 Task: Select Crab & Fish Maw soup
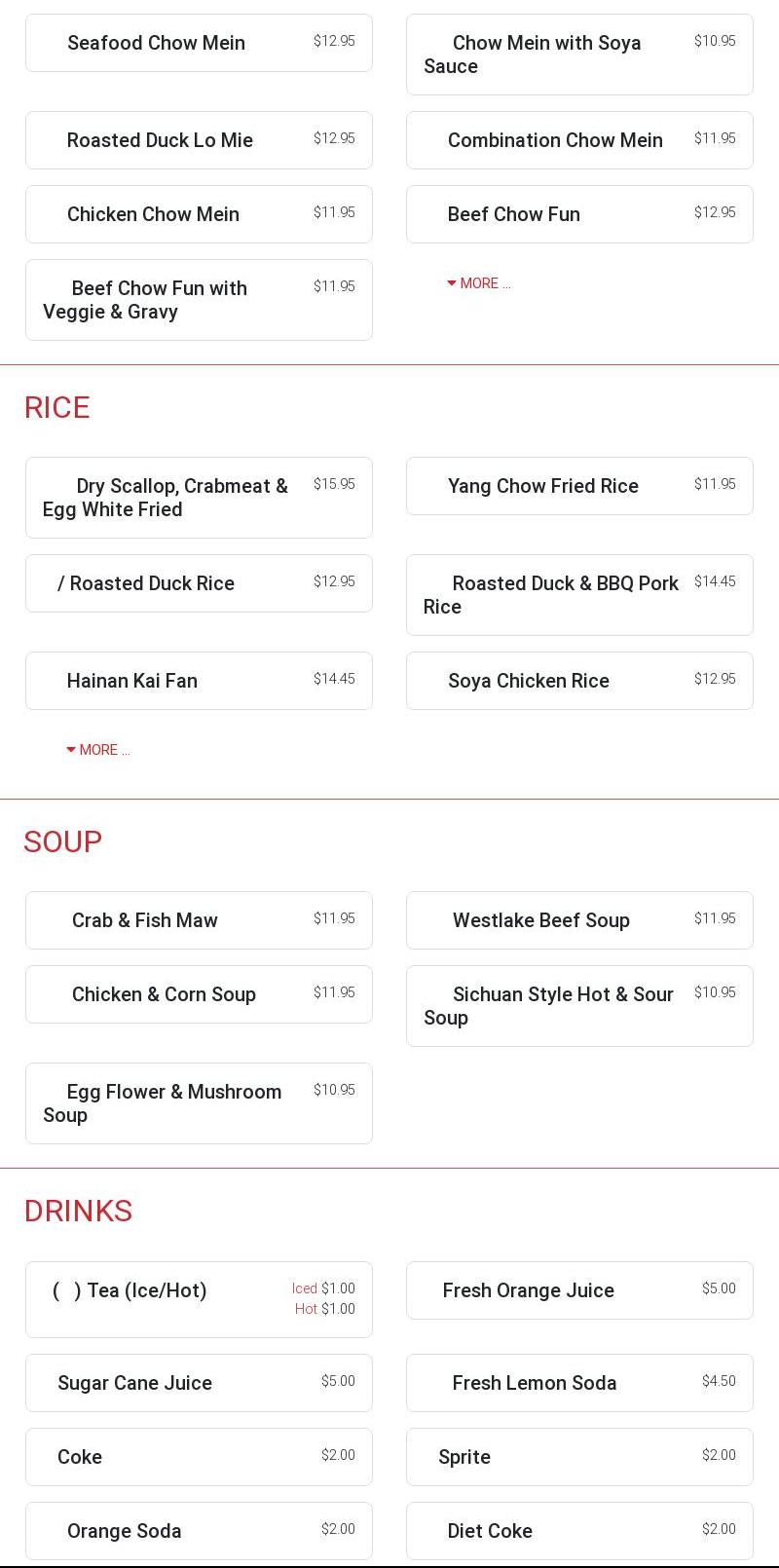click(x=199, y=920)
